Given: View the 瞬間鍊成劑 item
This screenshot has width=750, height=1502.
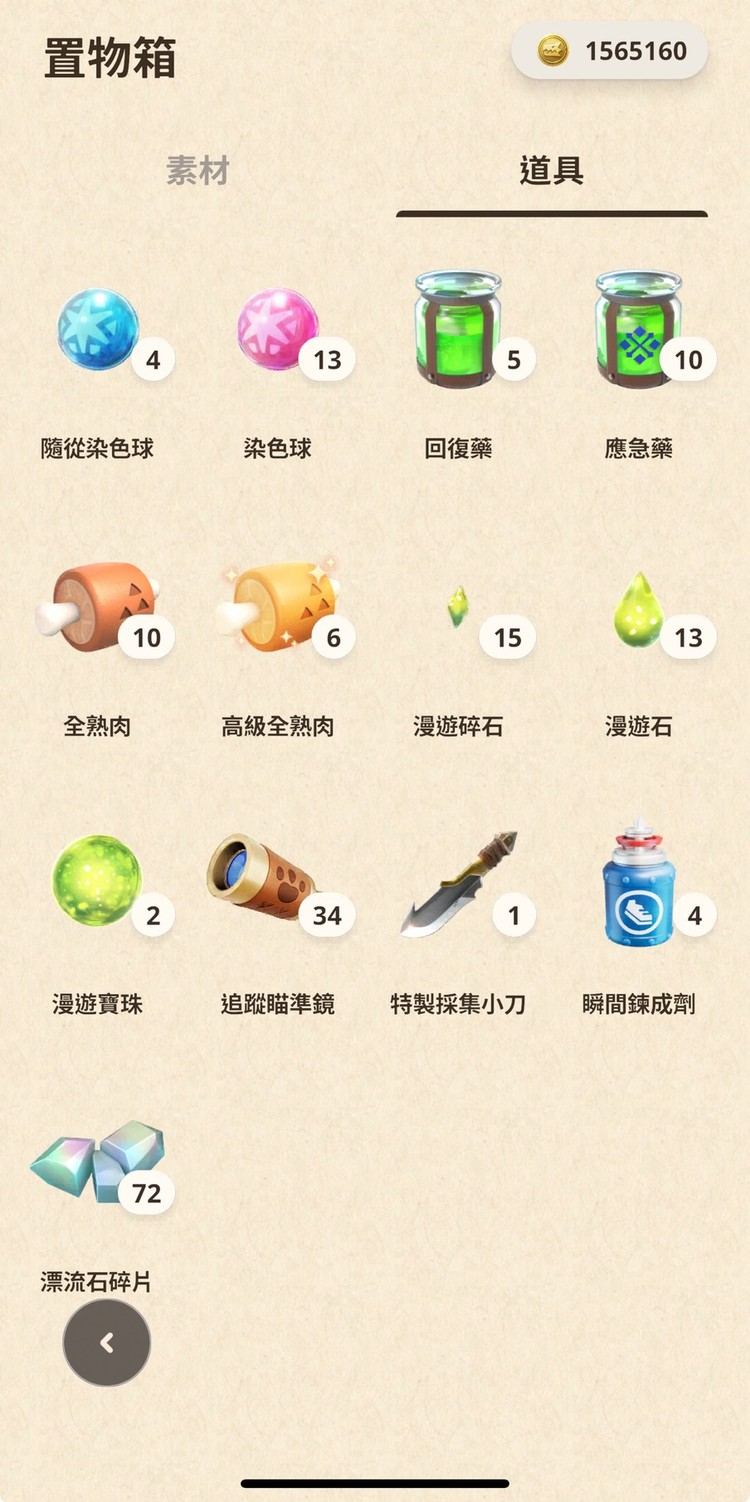Looking at the screenshot, I should tap(638, 884).
